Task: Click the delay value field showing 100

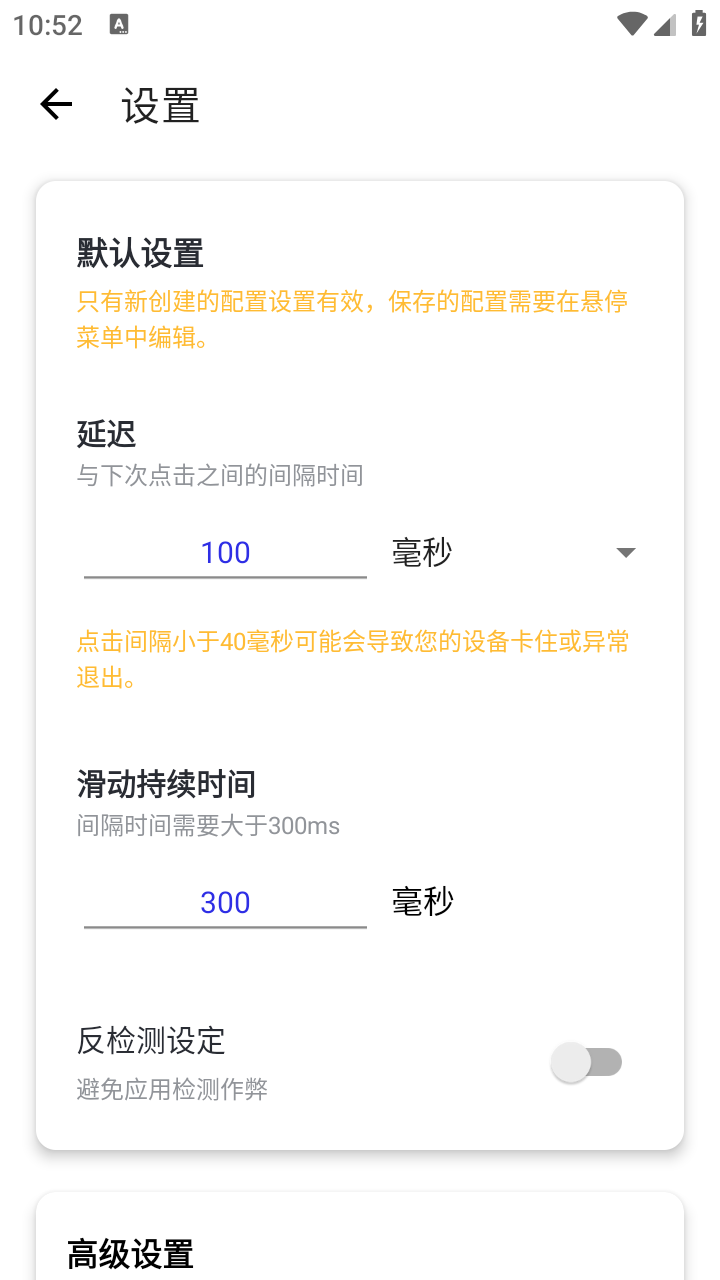Action: coord(225,552)
